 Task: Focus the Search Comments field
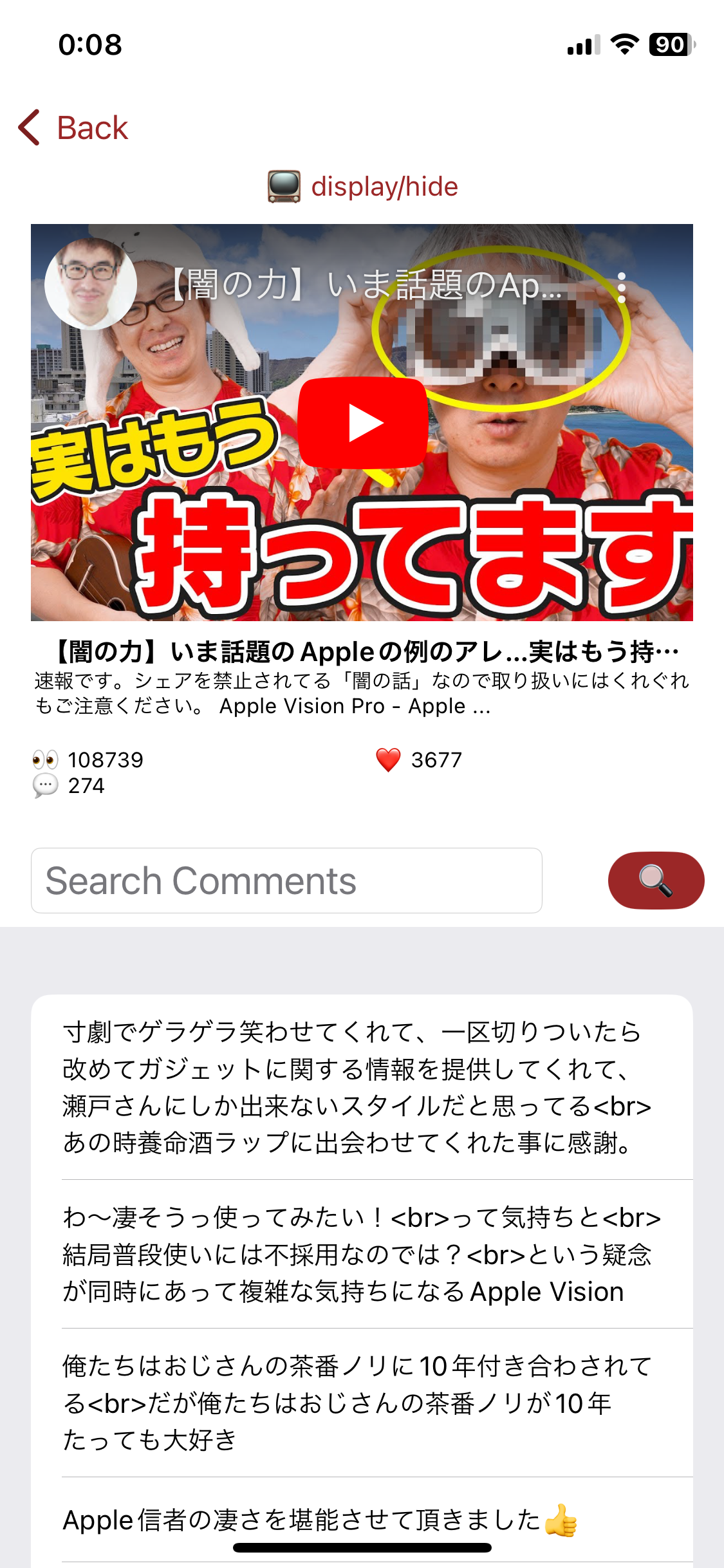point(286,880)
